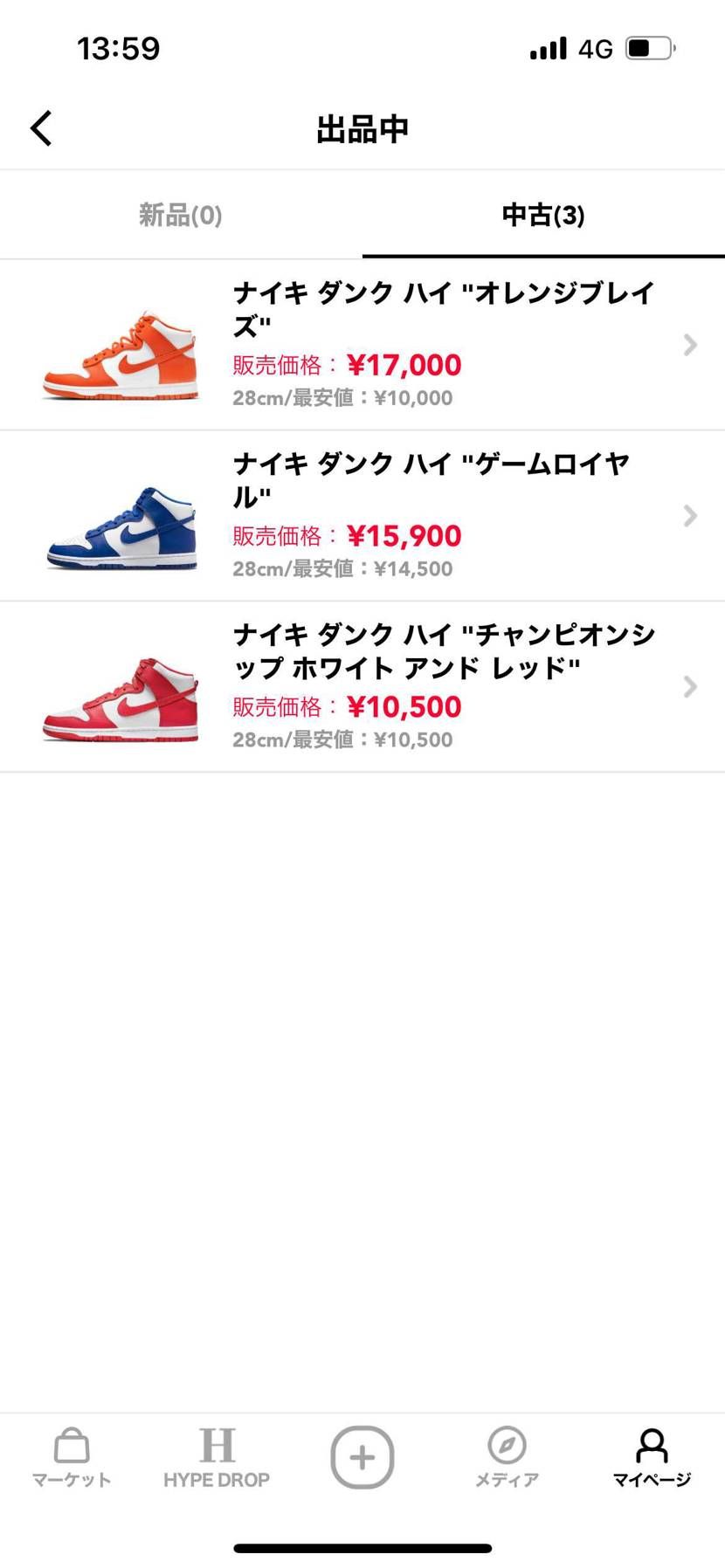Open details chevron for the レッド listing
The image size is (725, 1568).
pyautogui.click(x=689, y=687)
